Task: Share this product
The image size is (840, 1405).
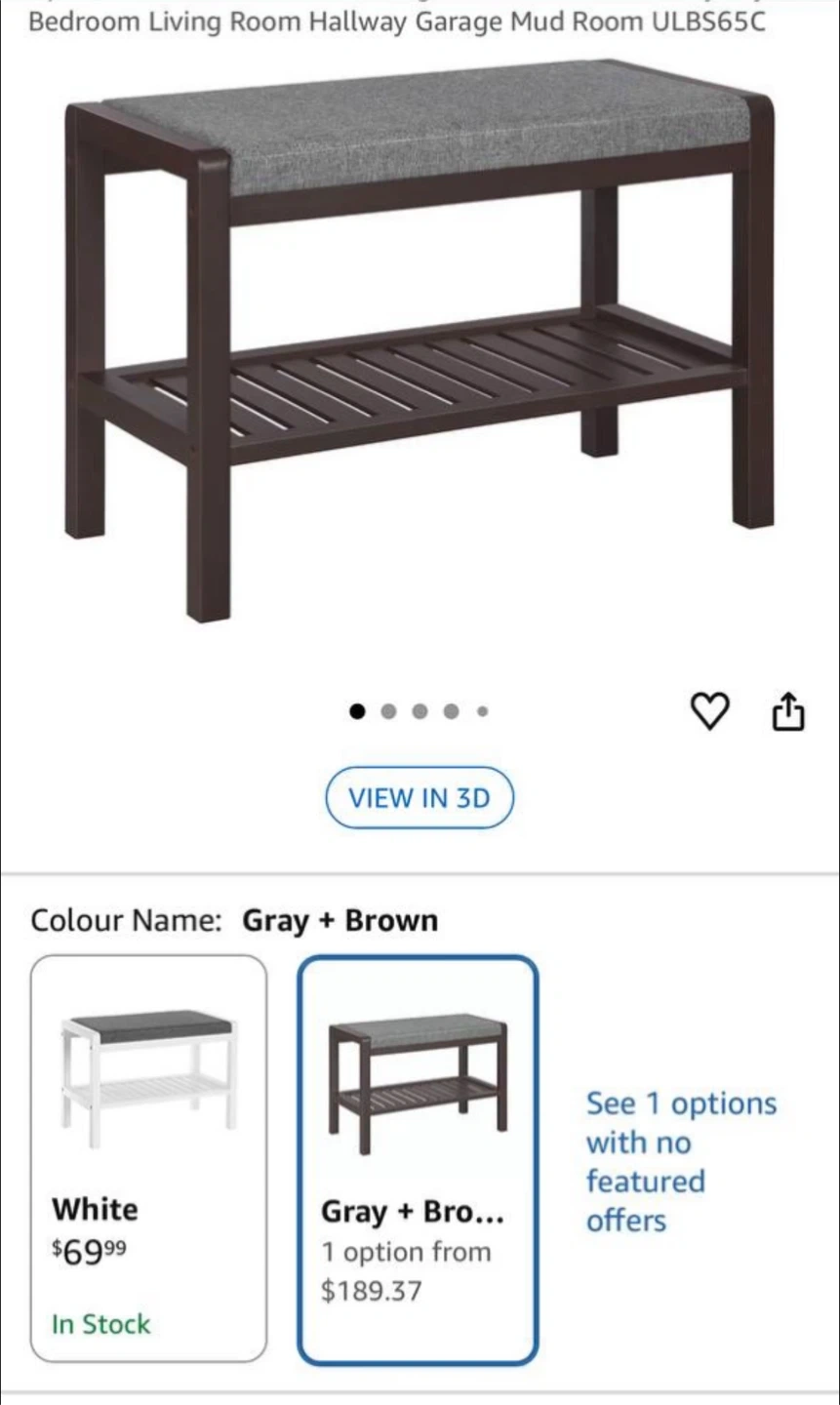Action: click(x=788, y=710)
